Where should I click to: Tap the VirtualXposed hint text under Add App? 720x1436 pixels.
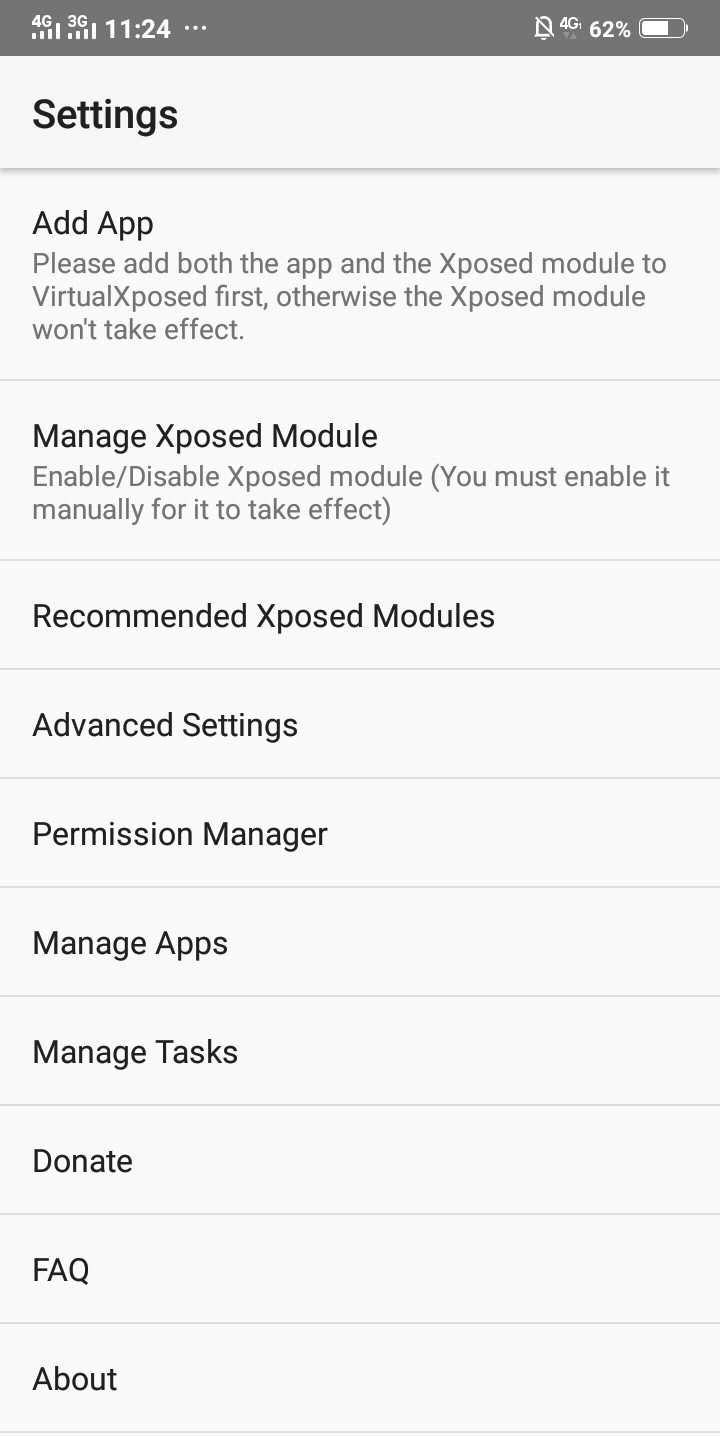tap(349, 296)
